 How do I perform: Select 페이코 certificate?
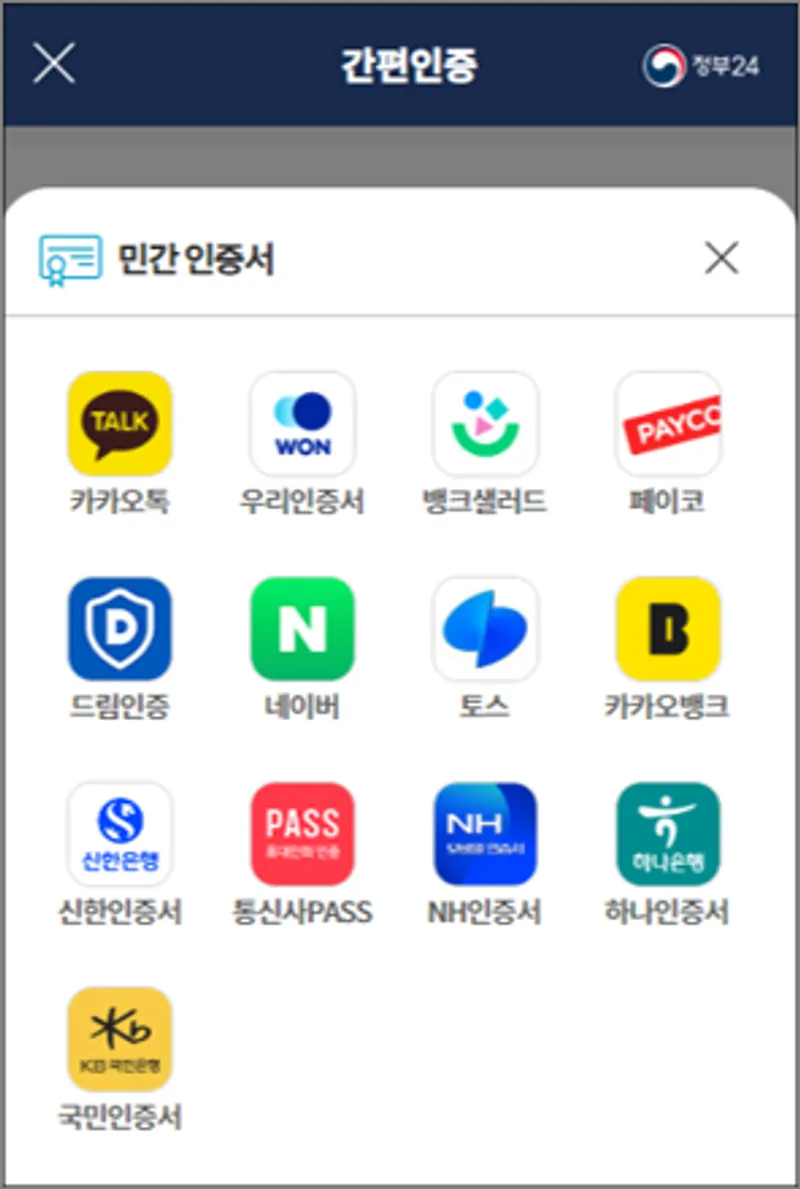[x=667, y=424]
